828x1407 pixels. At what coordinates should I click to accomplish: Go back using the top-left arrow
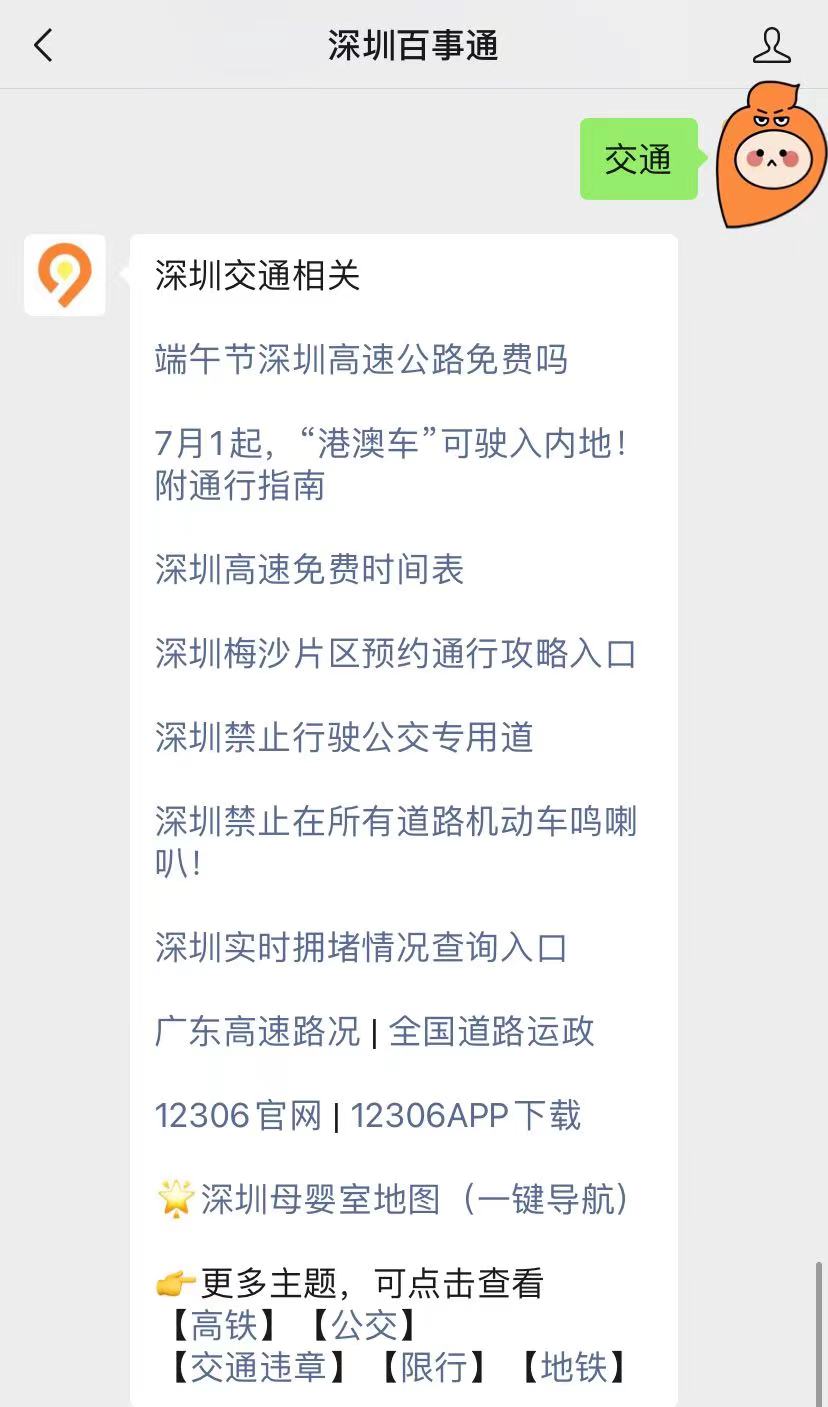click(x=43, y=45)
